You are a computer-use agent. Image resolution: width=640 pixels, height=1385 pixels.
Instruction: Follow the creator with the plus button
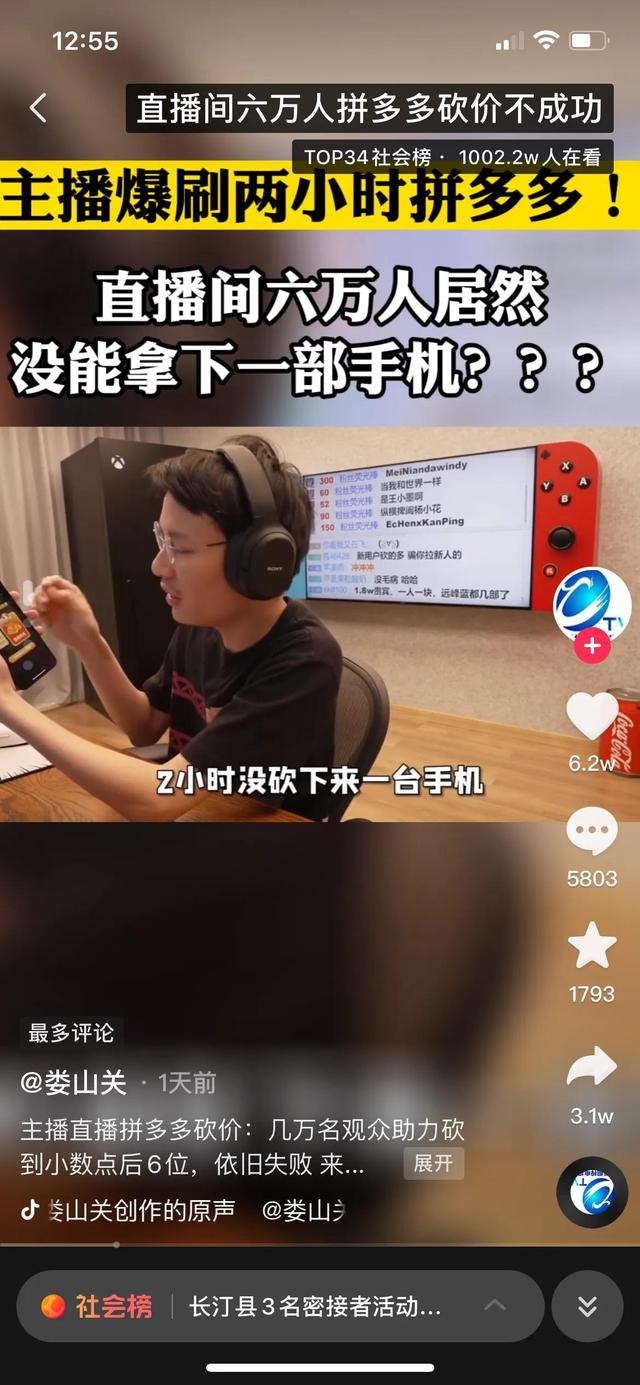pyautogui.click(x=592, y=646)
